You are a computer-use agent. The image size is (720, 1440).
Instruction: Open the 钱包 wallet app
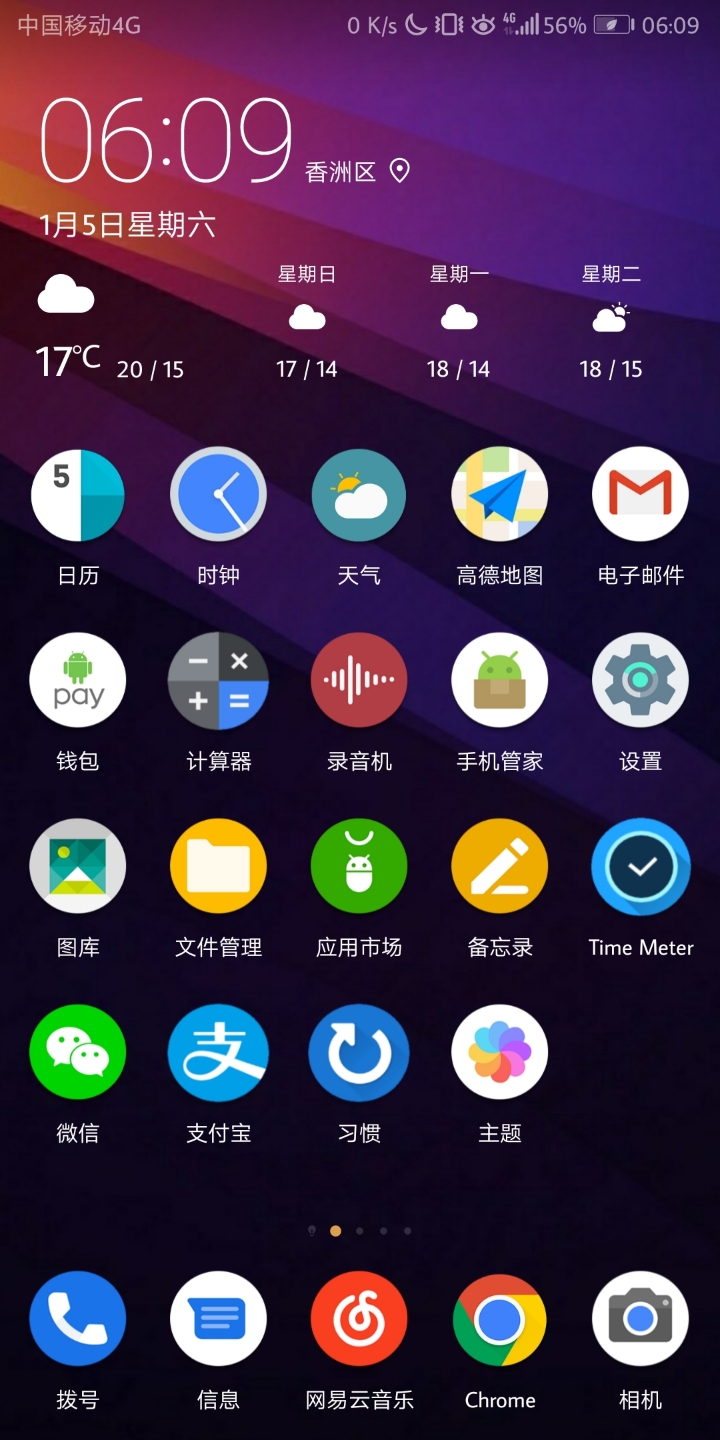click(78, 681)
